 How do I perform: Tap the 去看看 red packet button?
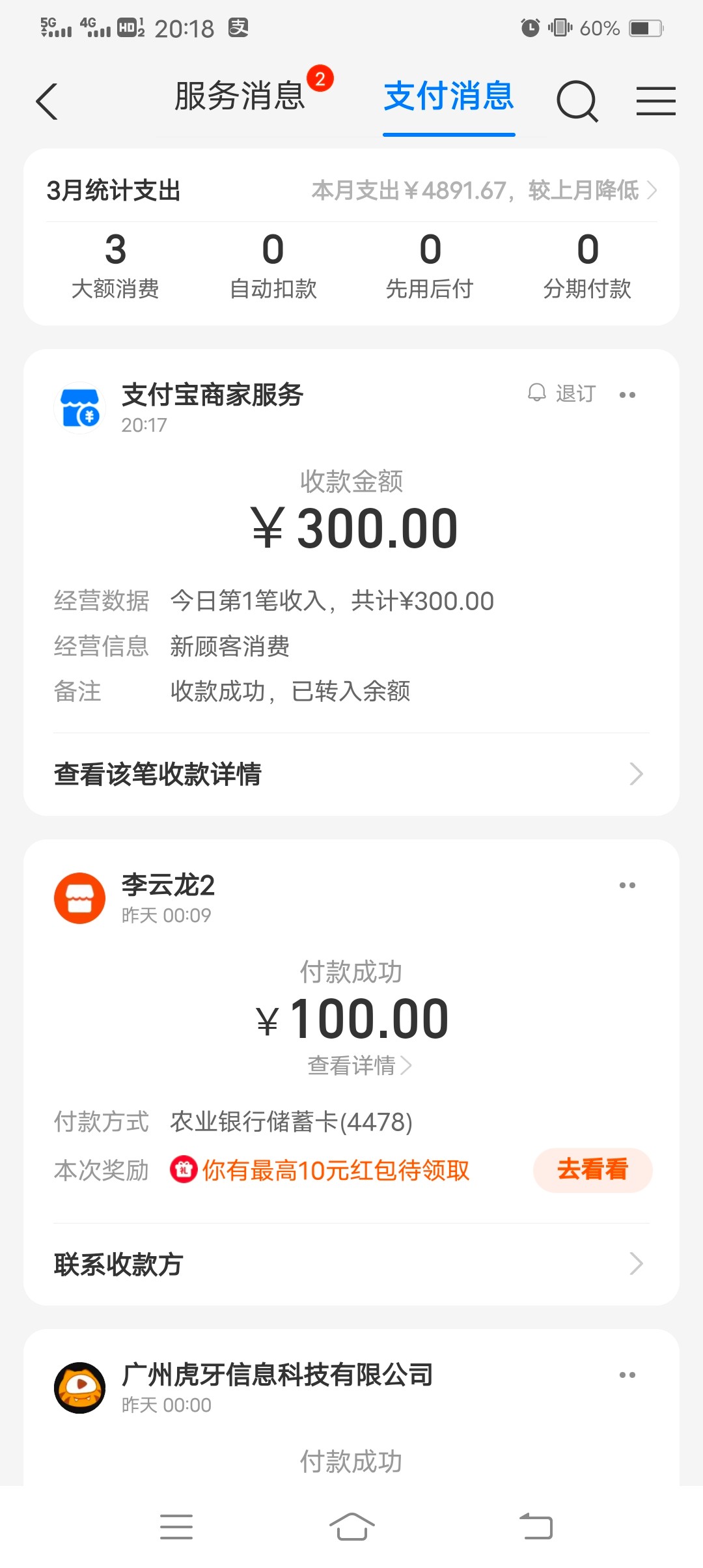592,1169
